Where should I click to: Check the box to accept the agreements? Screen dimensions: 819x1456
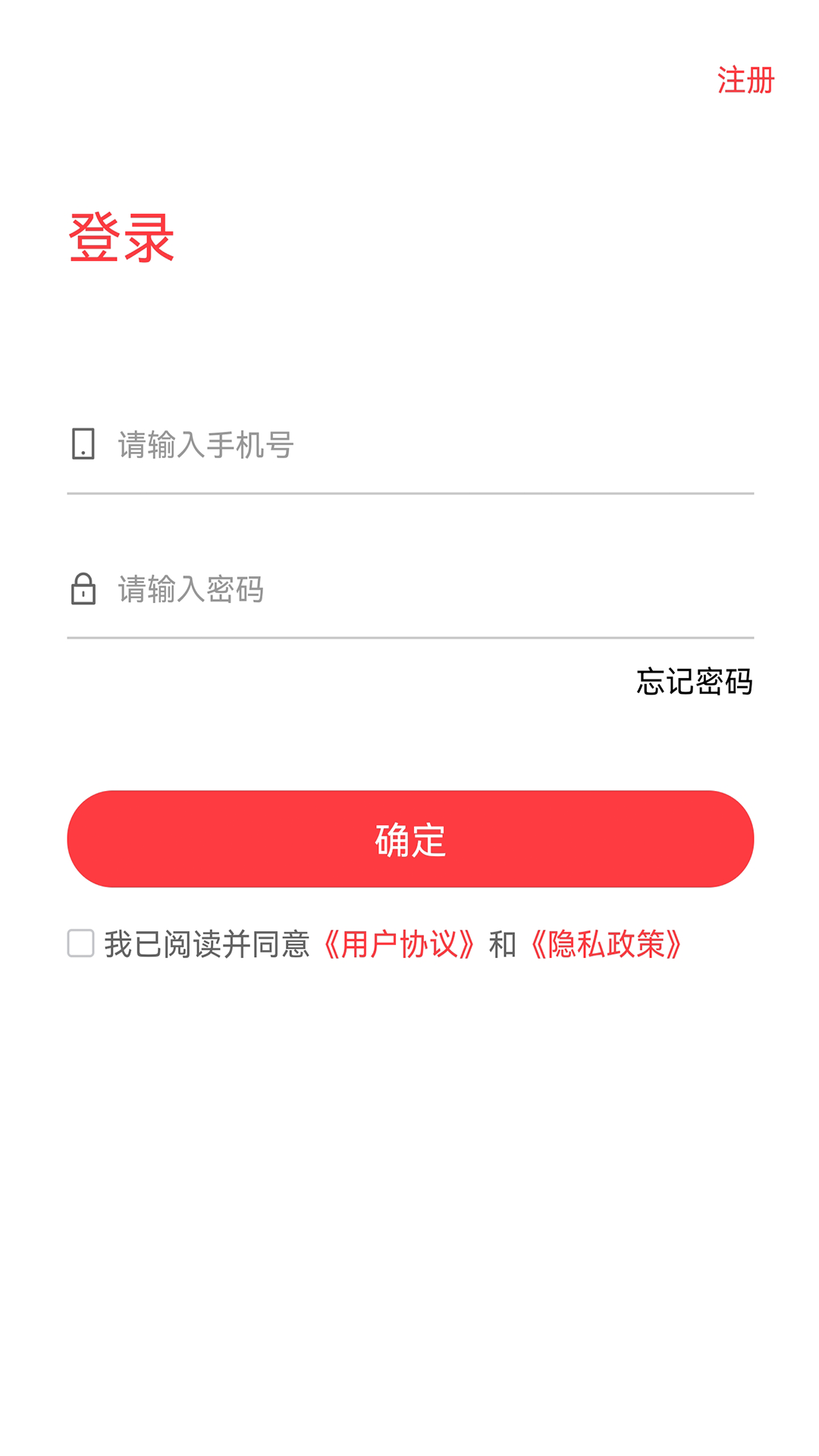[x=78, y=943]
